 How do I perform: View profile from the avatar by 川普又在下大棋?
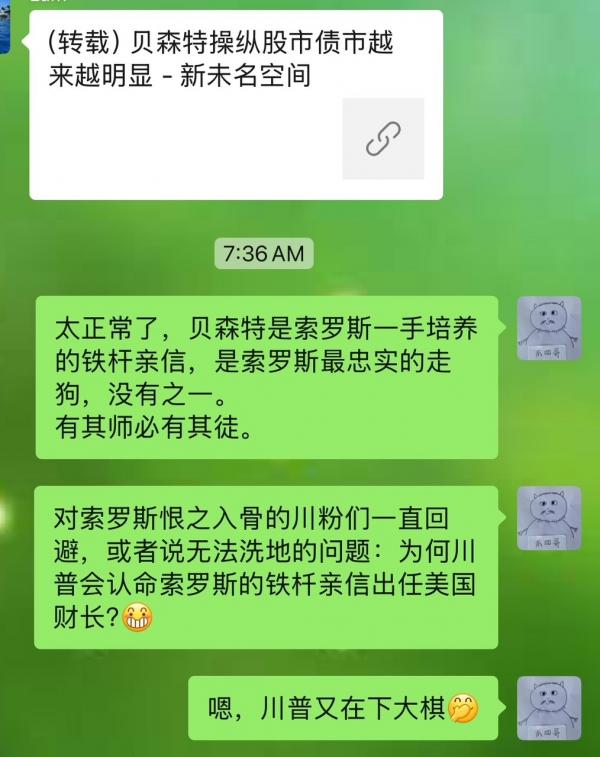click(x=548, y=708)
